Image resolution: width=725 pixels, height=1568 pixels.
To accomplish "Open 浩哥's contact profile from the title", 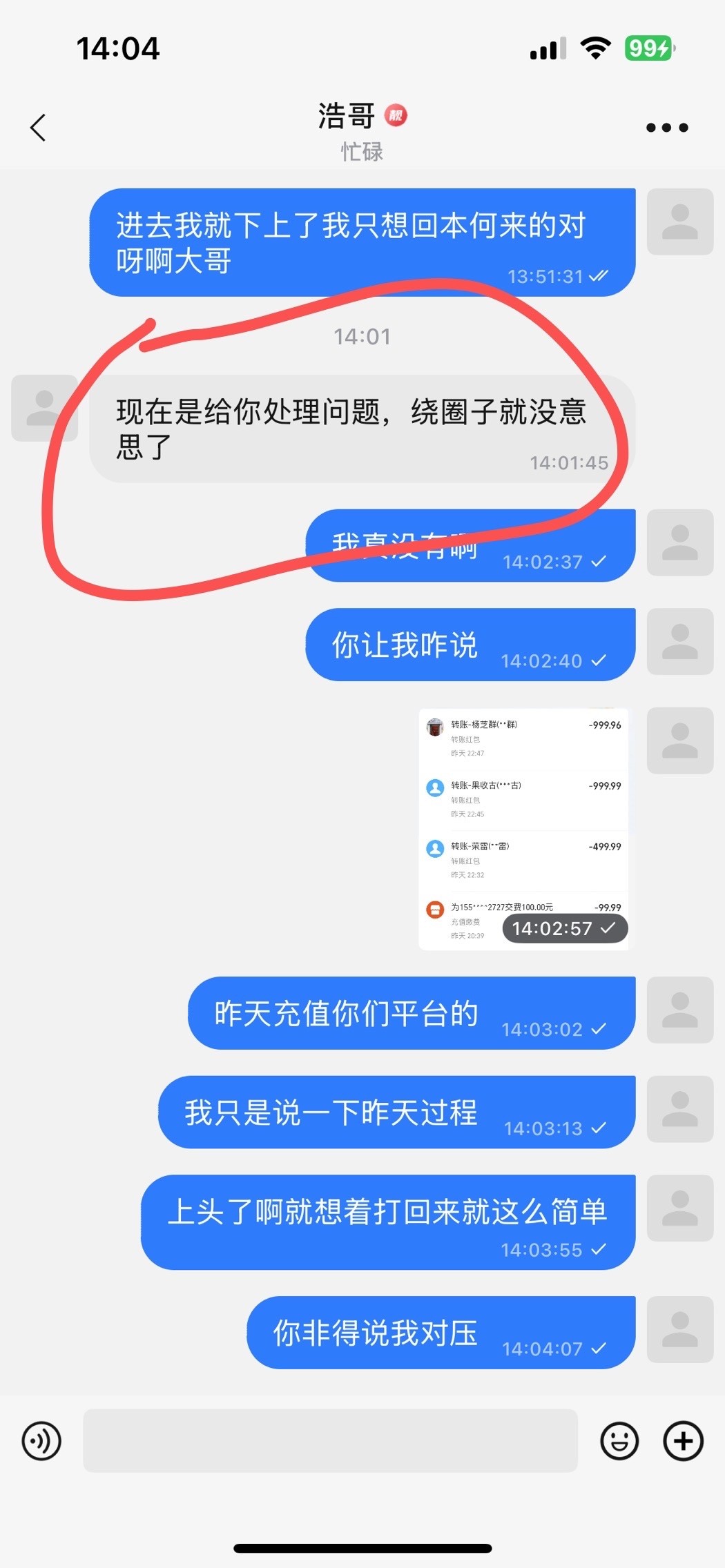I will tap(347, 116).
